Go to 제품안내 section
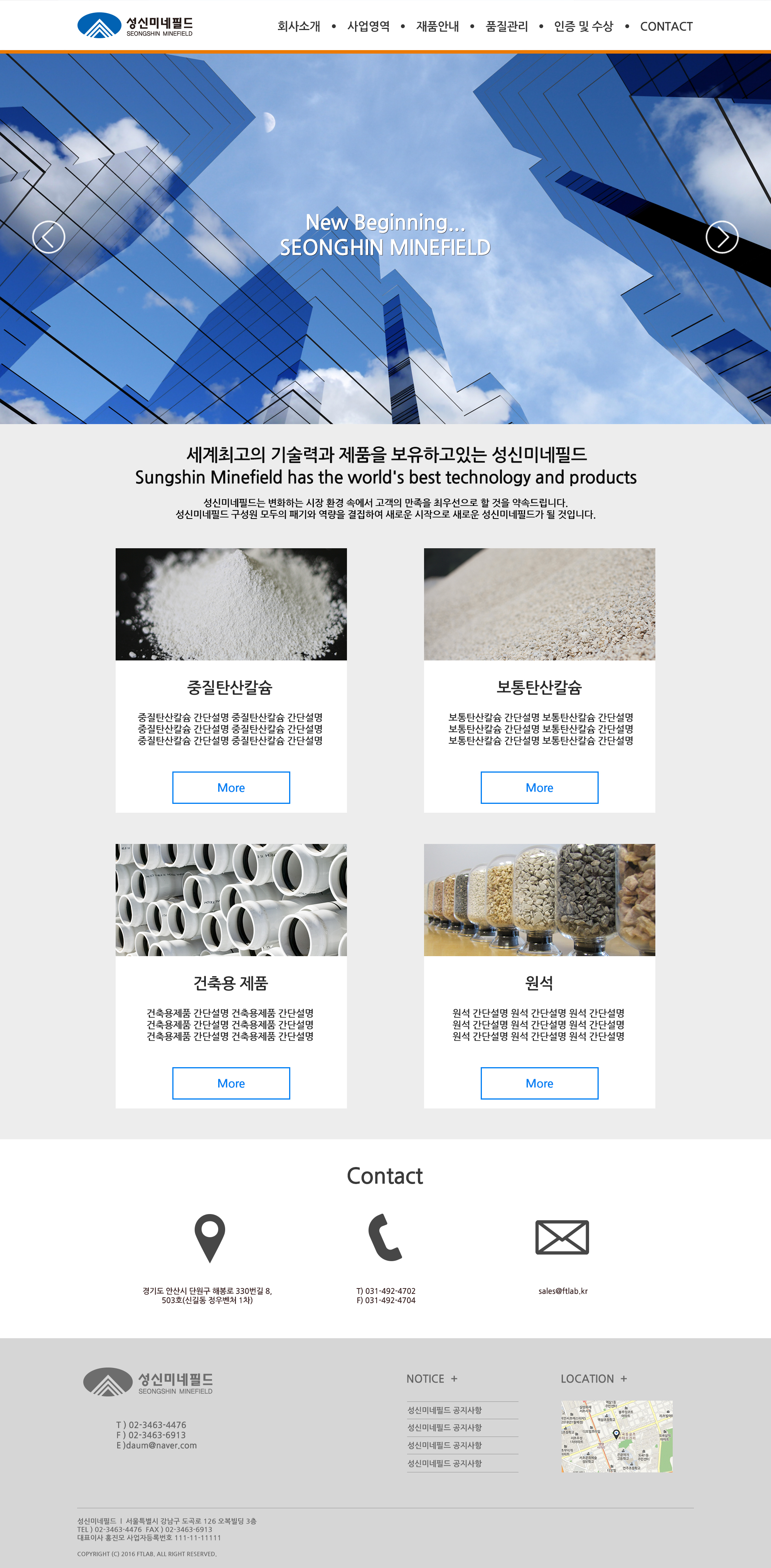Viewport: 771px width, 1568px height. point(437,26)
